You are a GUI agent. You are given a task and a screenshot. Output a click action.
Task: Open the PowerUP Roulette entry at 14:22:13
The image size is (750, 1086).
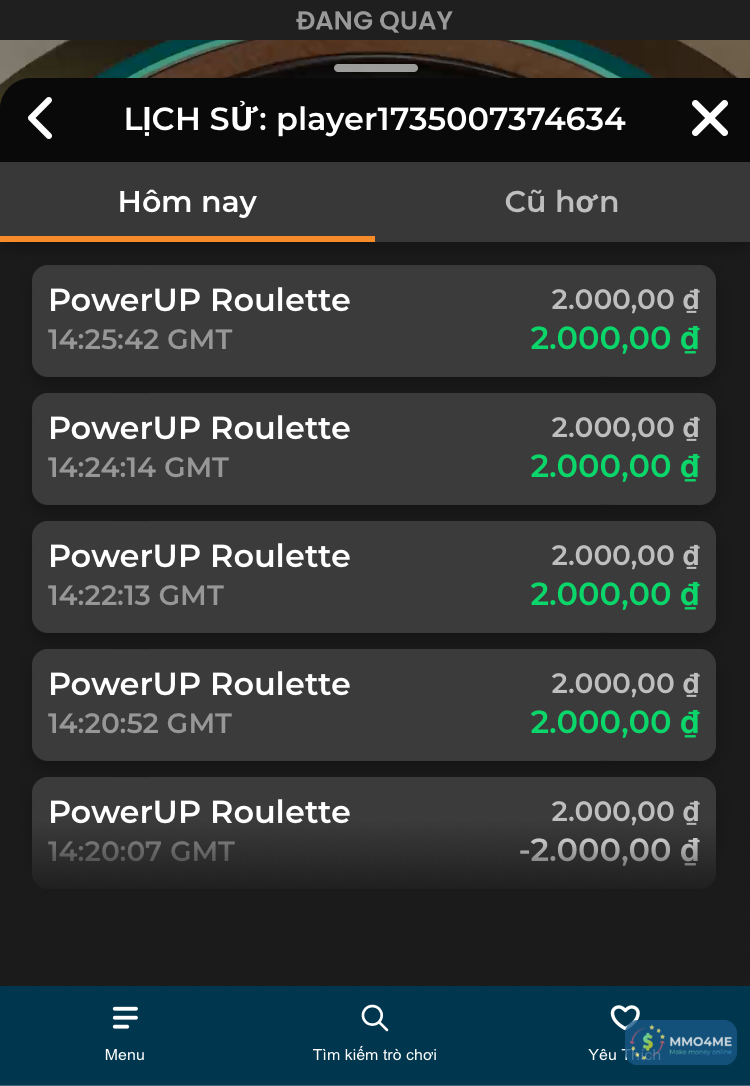click(374, 576)
